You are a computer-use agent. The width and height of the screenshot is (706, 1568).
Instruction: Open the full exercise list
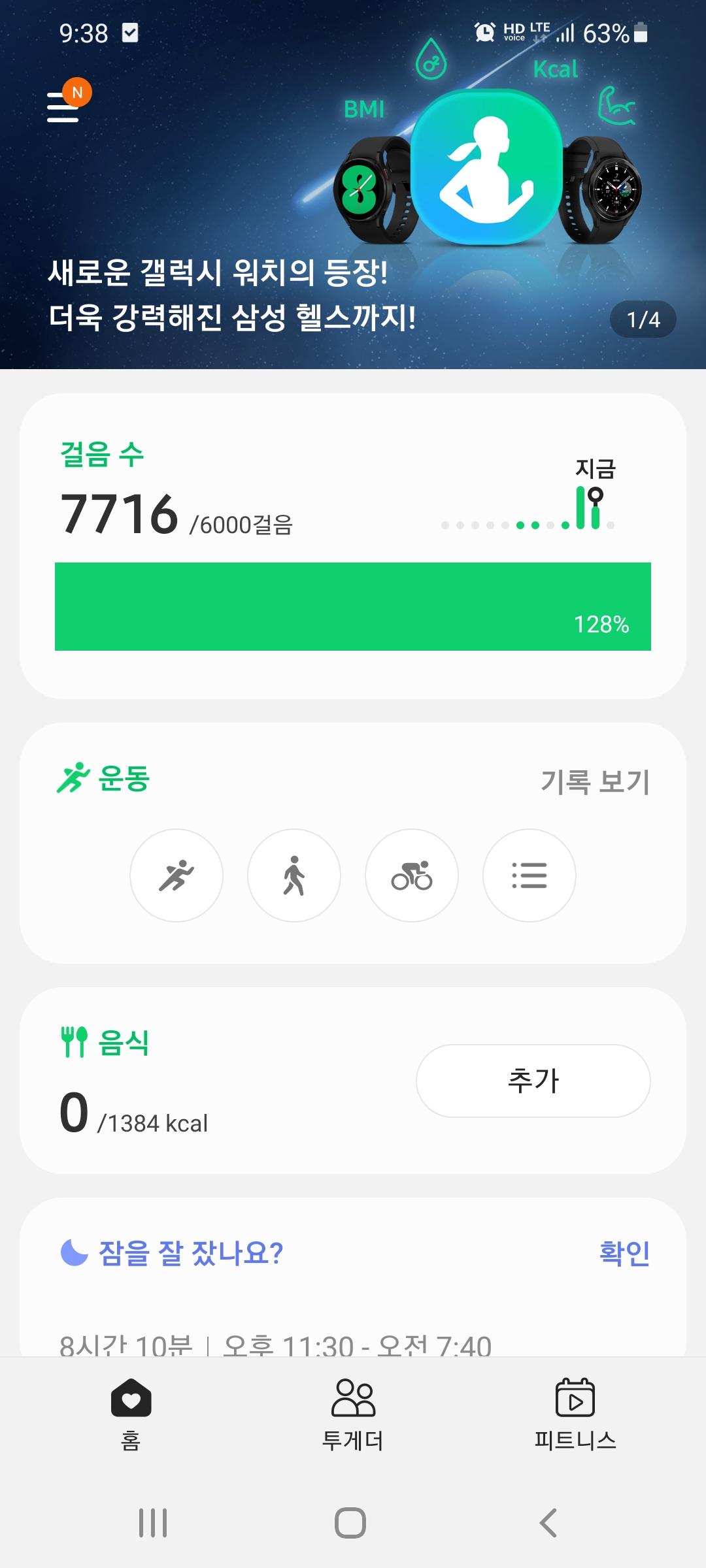(x=529, y=875)
